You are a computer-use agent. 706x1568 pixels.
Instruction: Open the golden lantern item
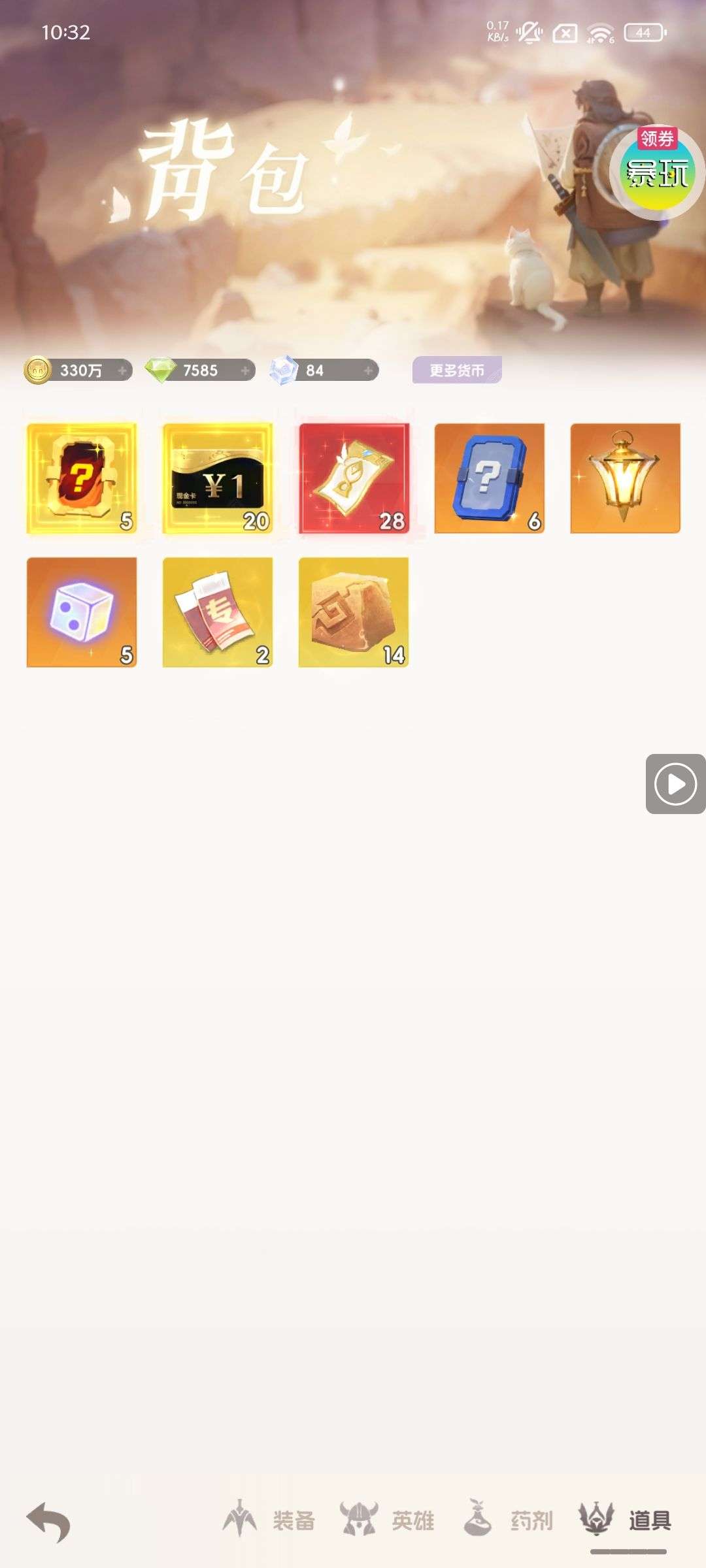pyautogui.click(x=626, y=478)
